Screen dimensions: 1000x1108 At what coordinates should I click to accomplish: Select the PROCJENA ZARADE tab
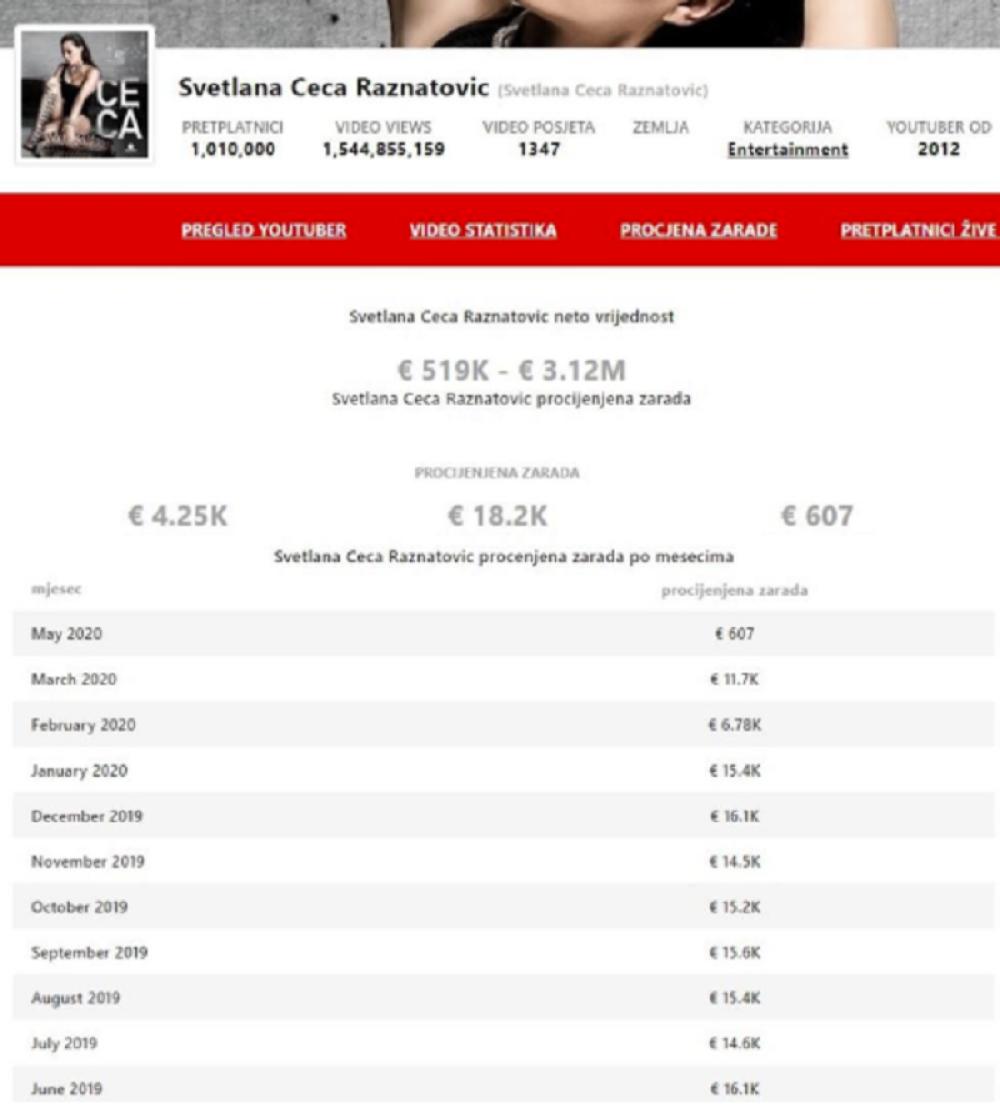pos(698,231)
